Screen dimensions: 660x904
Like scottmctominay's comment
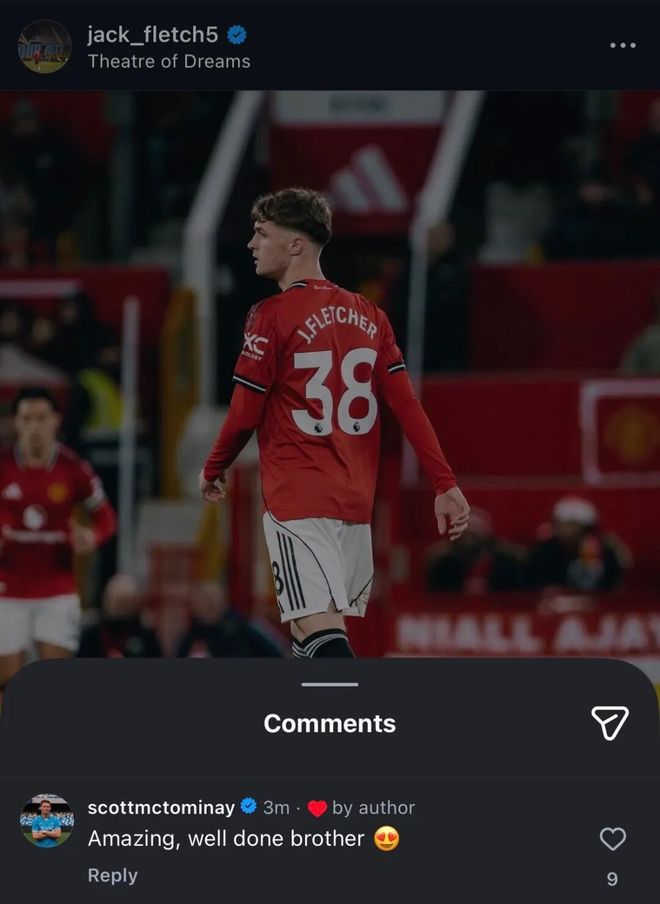pyautogui.click(x=612, y=839)
